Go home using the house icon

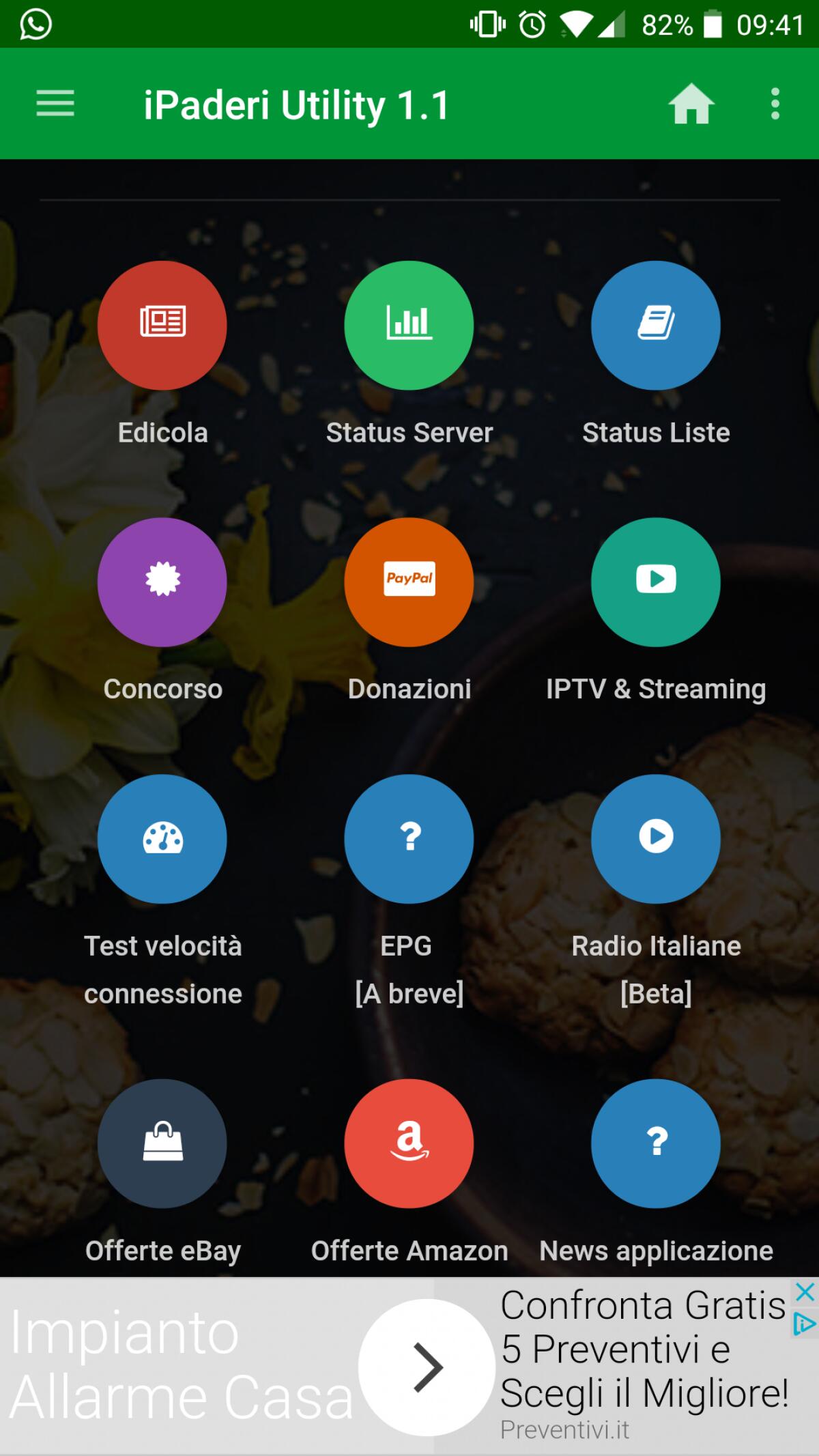pos(691,104)
